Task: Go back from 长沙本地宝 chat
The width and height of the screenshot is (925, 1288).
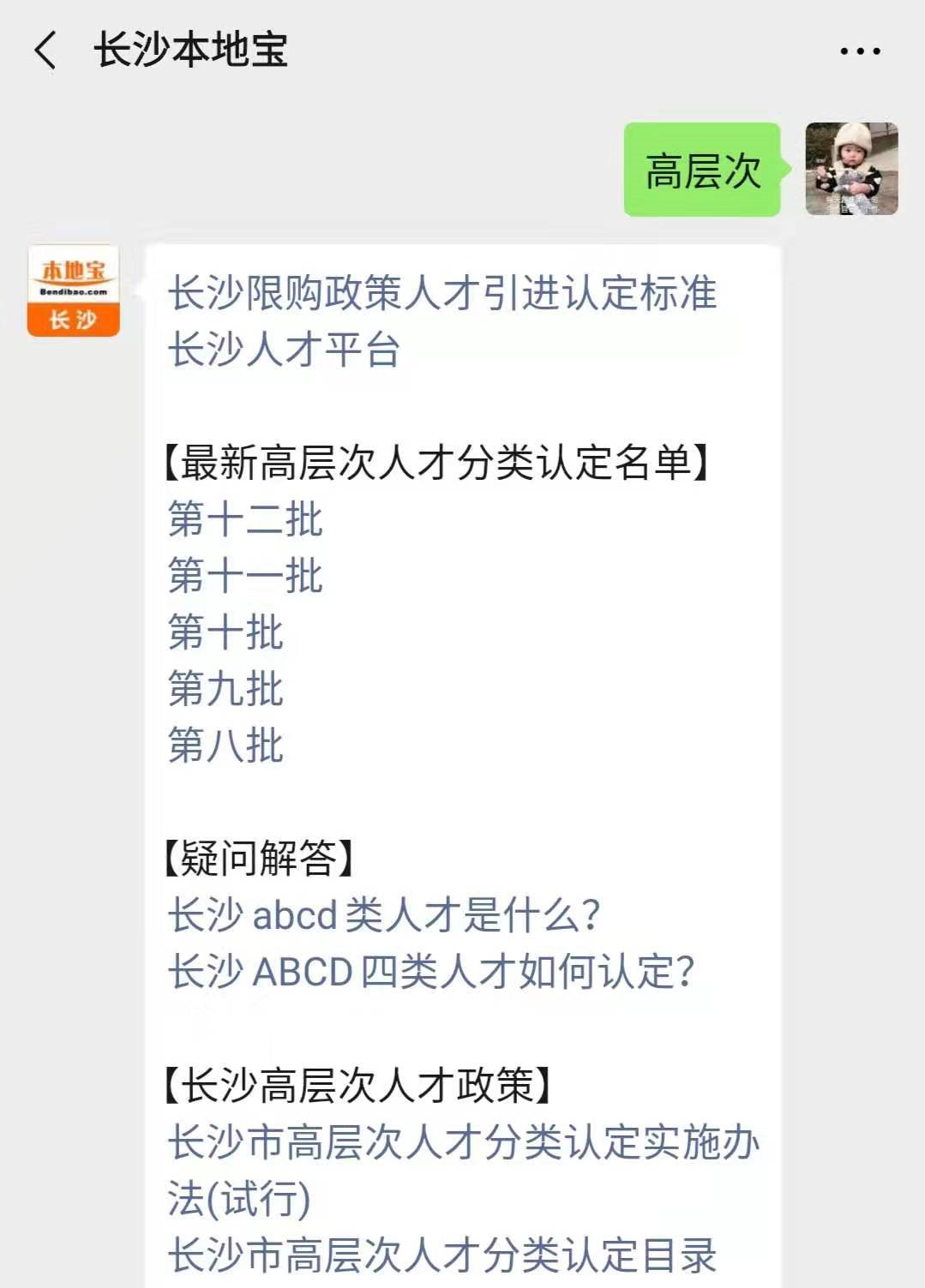Action: [46, 51]
